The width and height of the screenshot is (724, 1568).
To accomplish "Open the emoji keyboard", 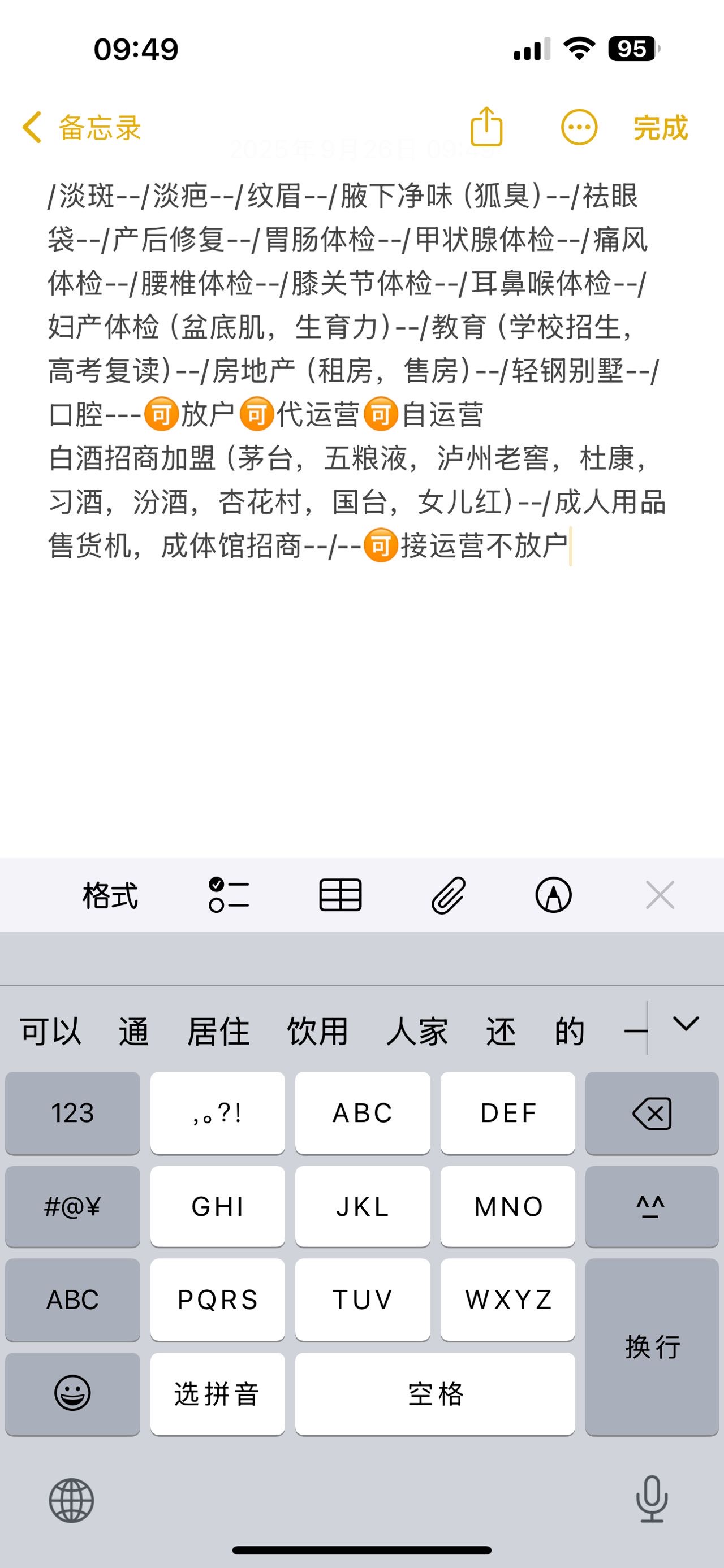I will pyautogui.click(x=72, y=1393).
